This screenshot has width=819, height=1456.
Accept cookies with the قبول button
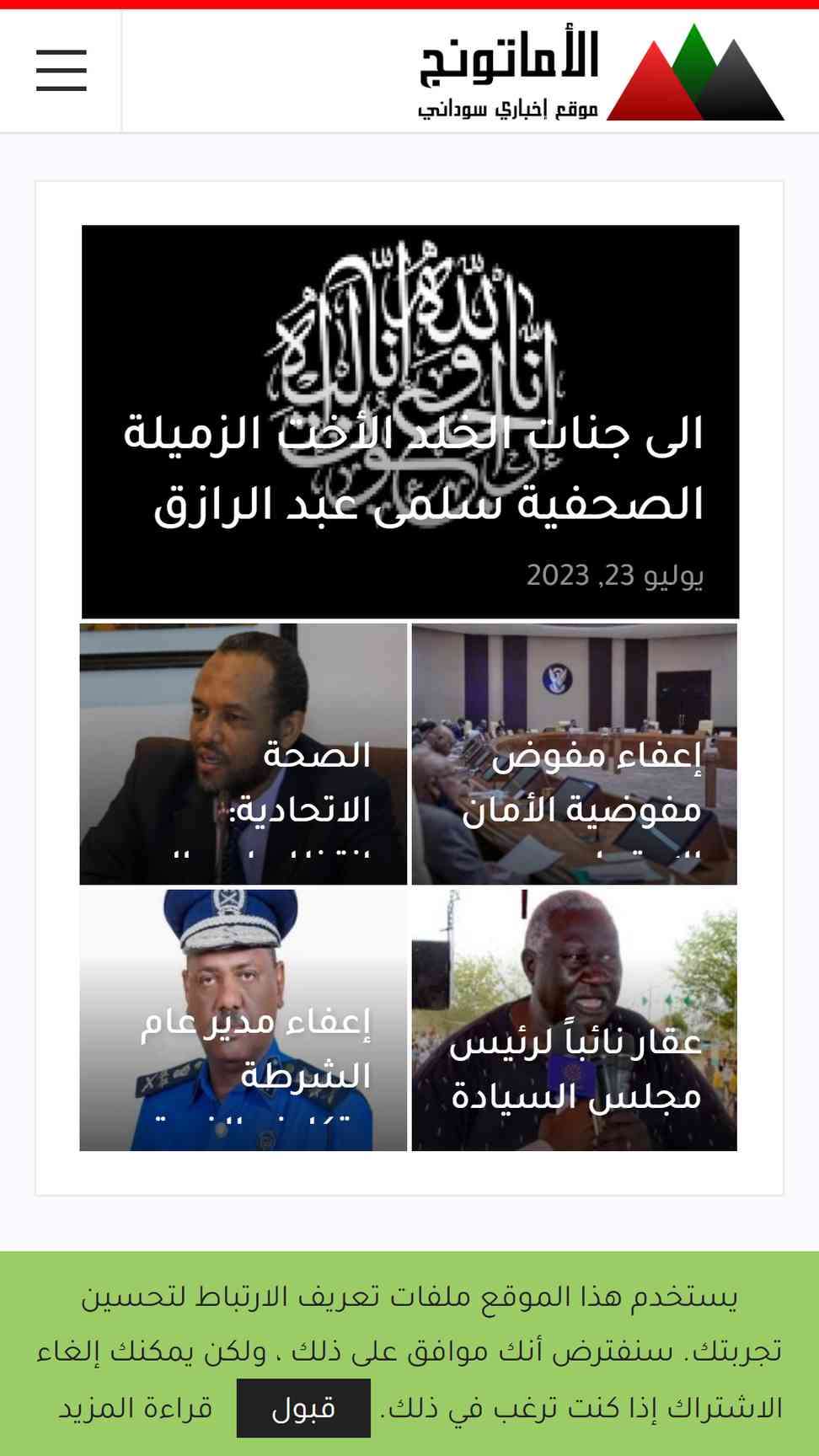[303, 1408]
